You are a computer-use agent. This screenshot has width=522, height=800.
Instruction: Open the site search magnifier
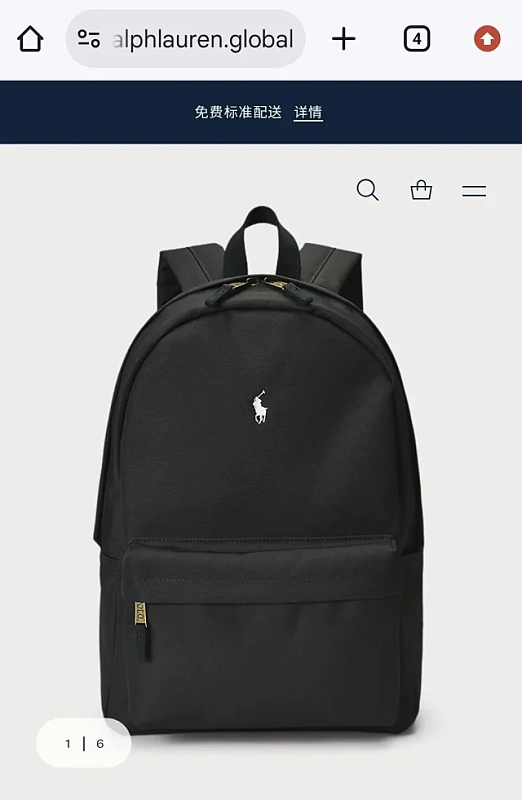367,190
